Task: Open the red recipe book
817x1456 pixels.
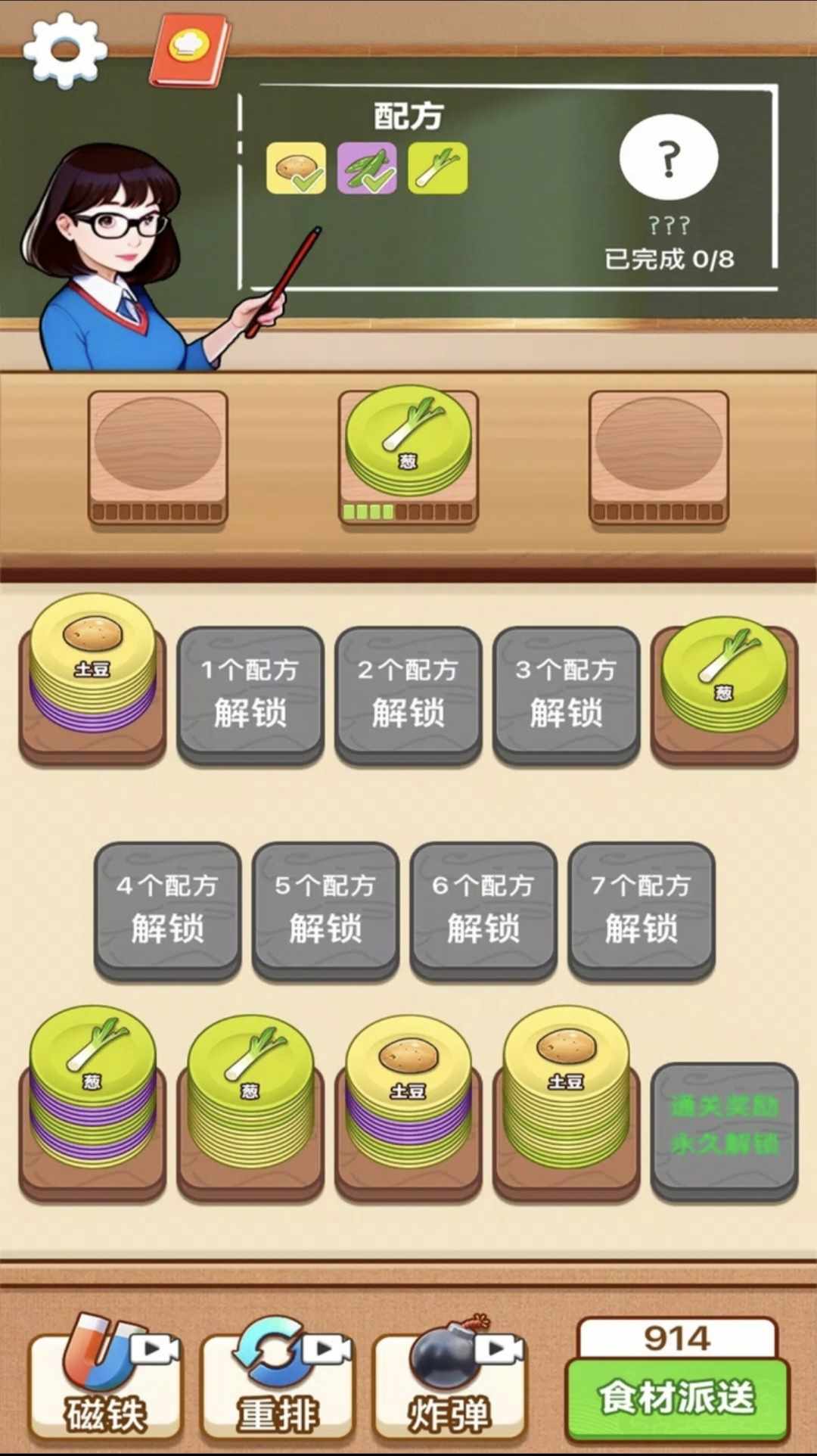Action: tap(190, 51)
